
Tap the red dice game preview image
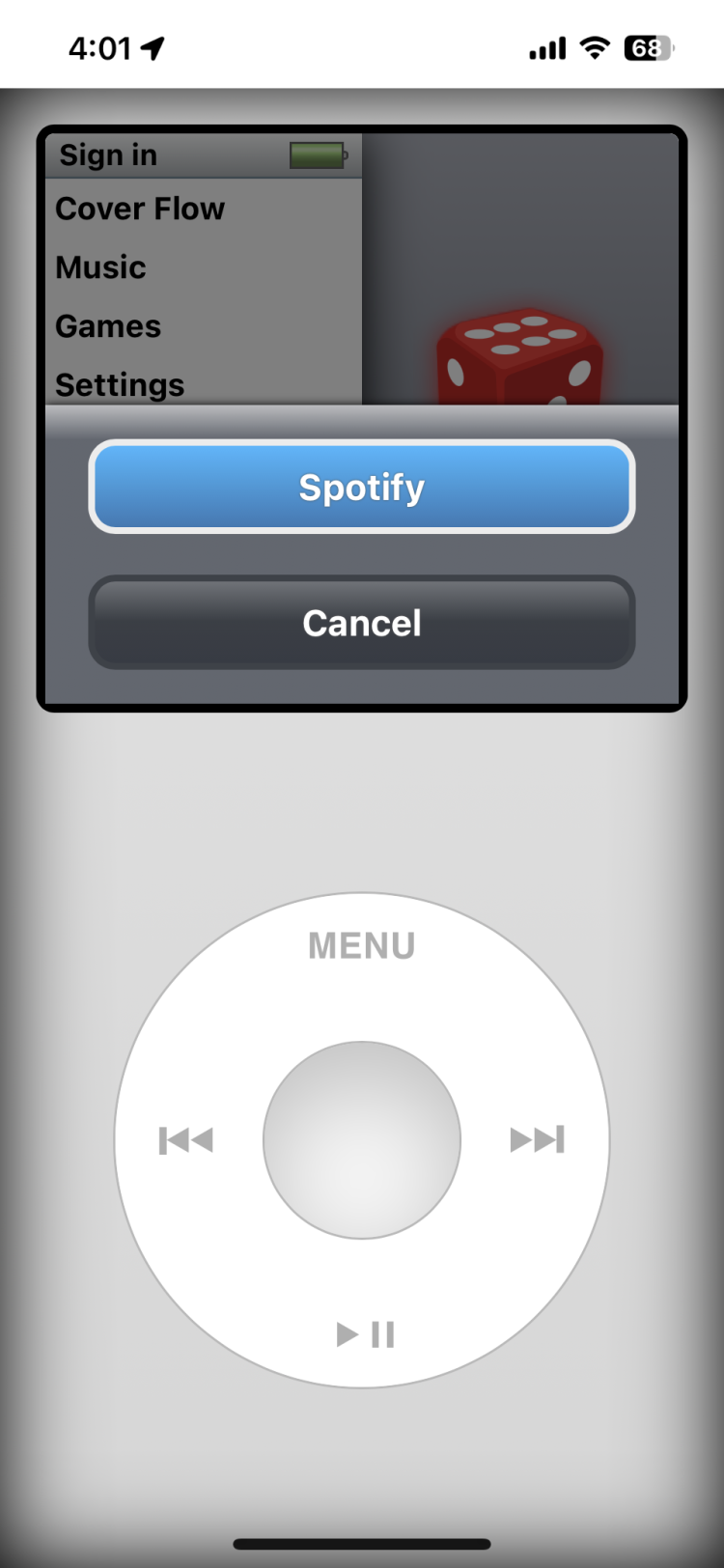pos(526,357)
